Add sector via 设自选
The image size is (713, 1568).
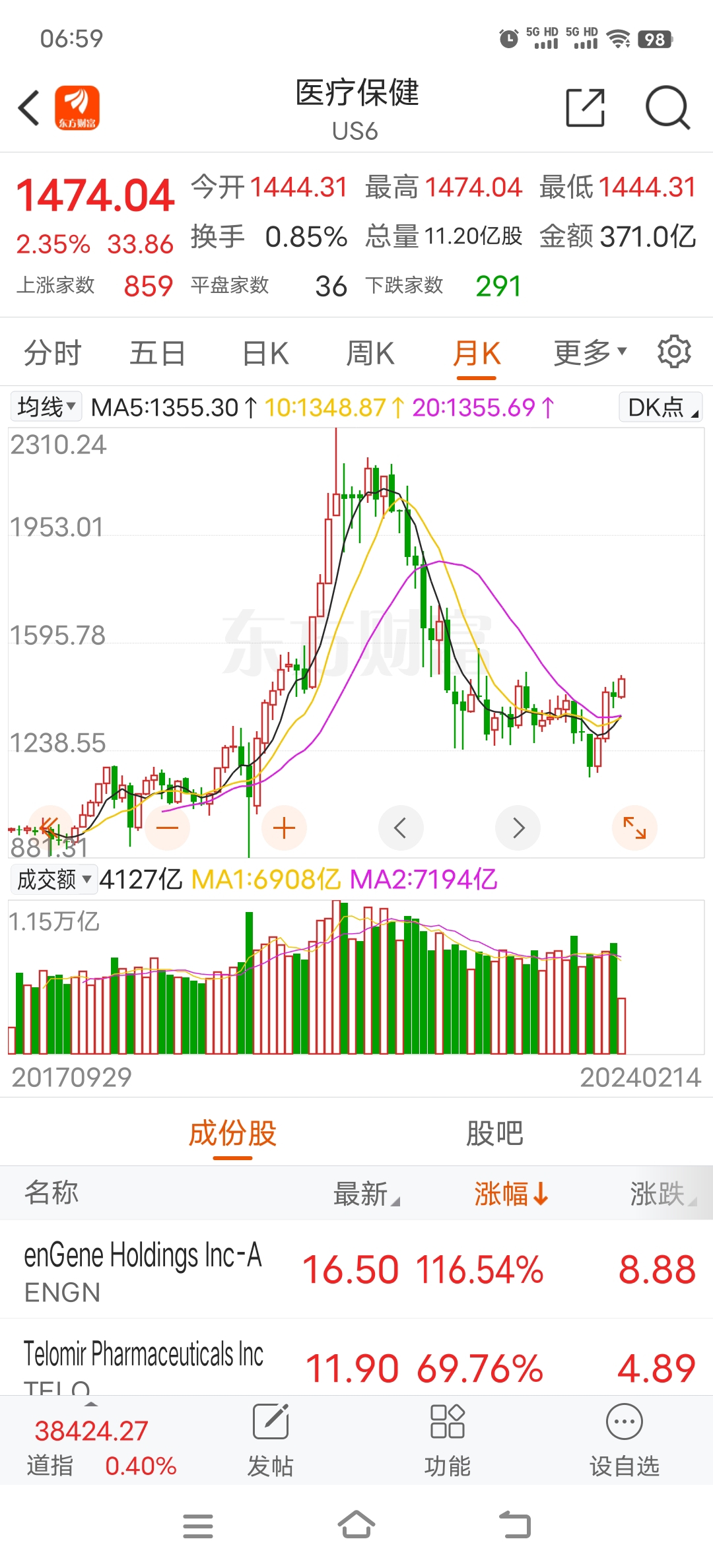(x=624, y=1441)
